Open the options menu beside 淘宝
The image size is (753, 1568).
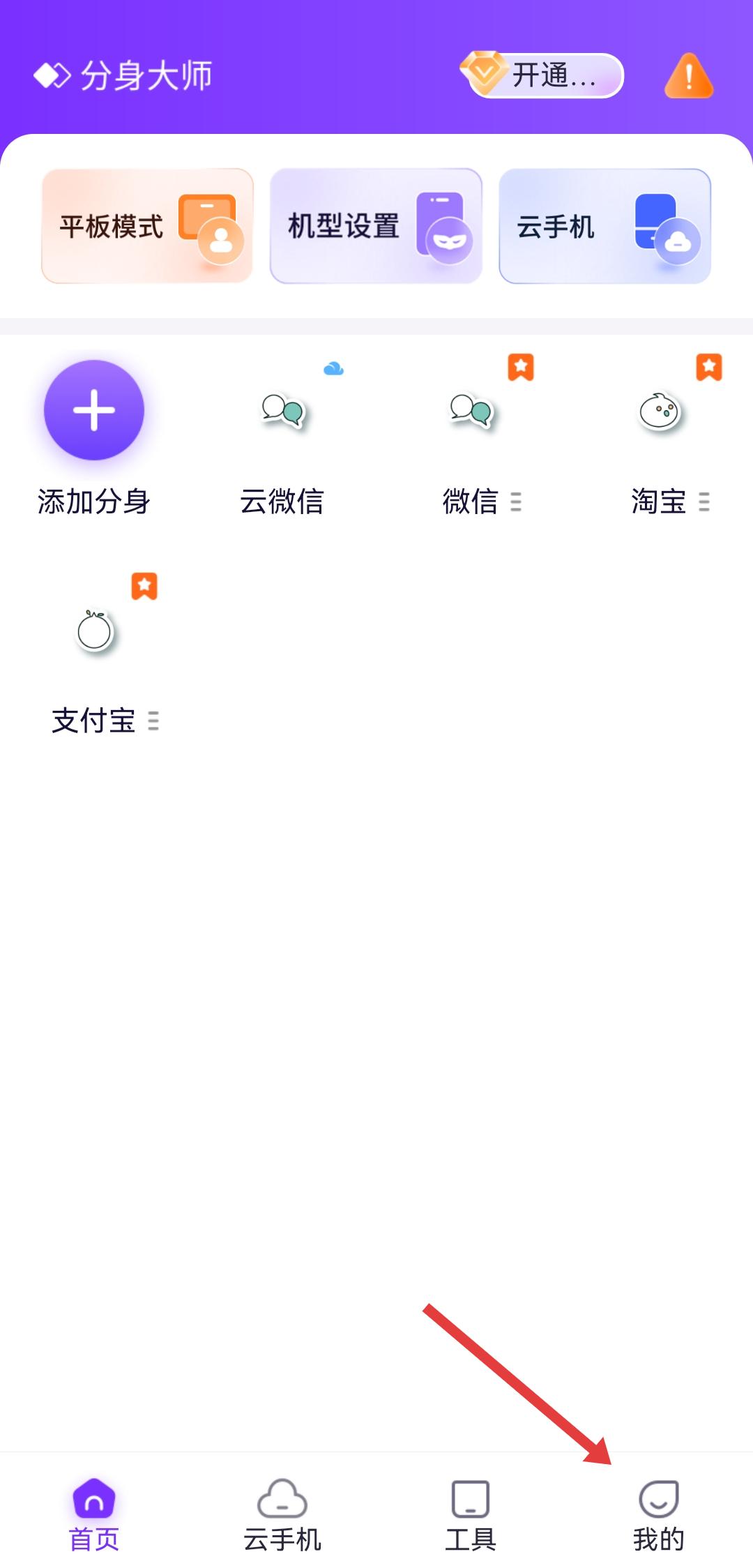pos(704,502)
